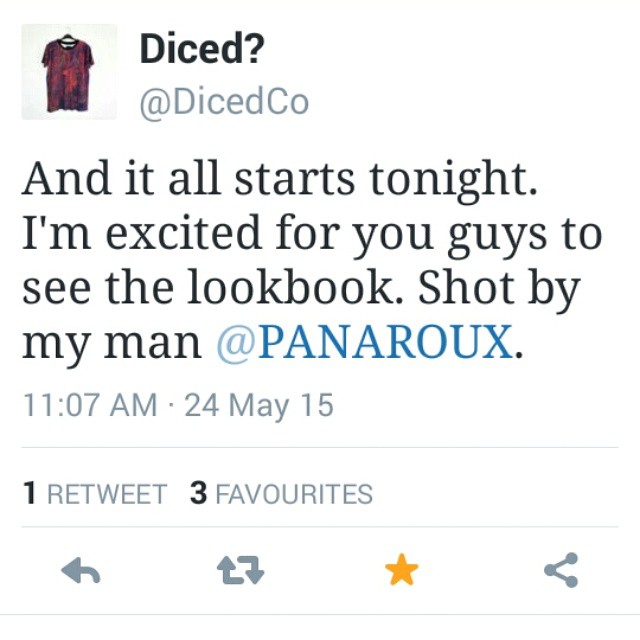This screenshot has width=640, height=640.
Task: View who retweeted this tweet
Action: [x=95, y=494]
